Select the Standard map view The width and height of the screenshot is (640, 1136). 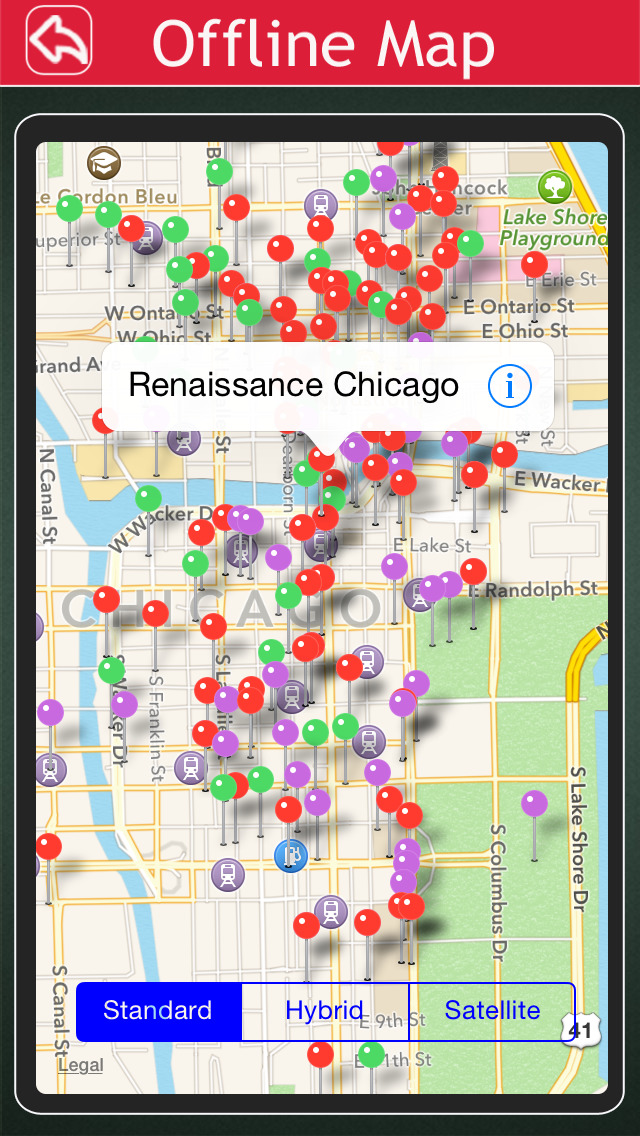click(x=158, y=1011)
